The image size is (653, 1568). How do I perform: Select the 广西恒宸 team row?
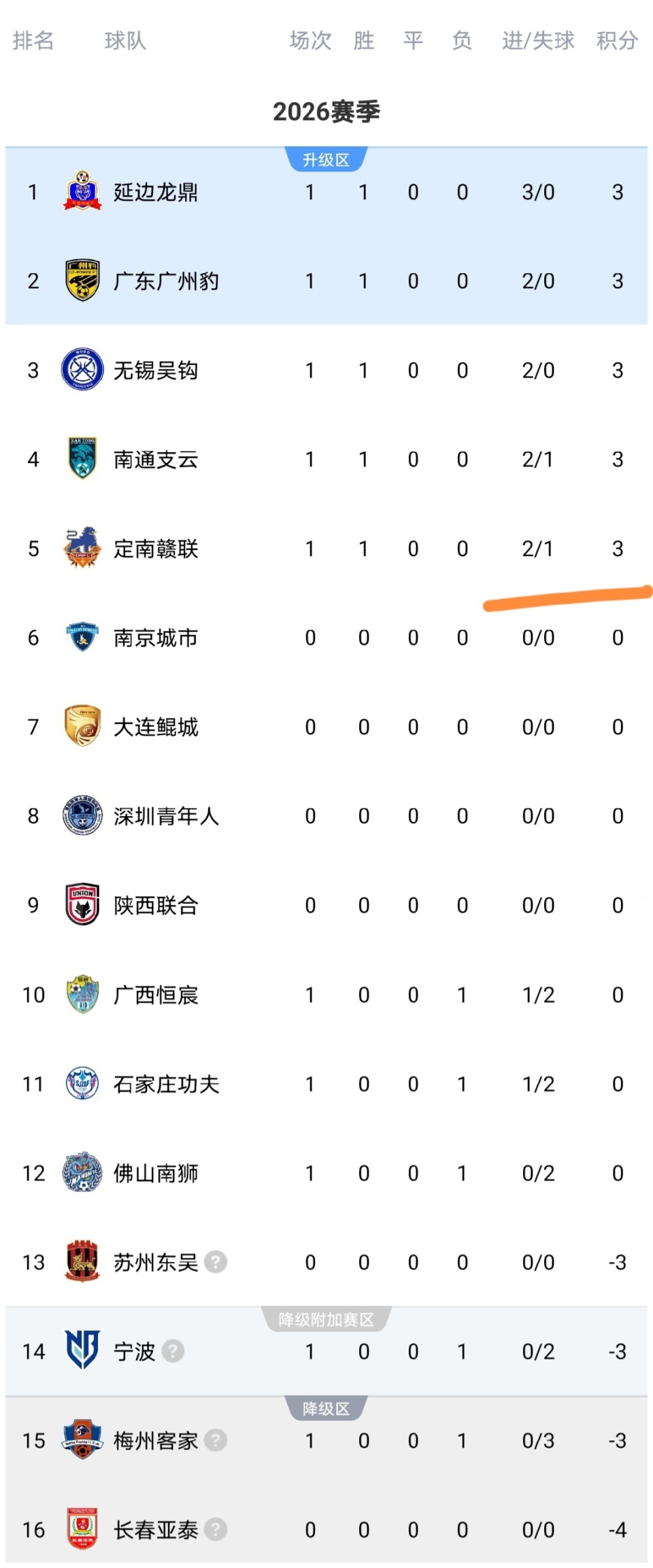[x=155, y=995]
